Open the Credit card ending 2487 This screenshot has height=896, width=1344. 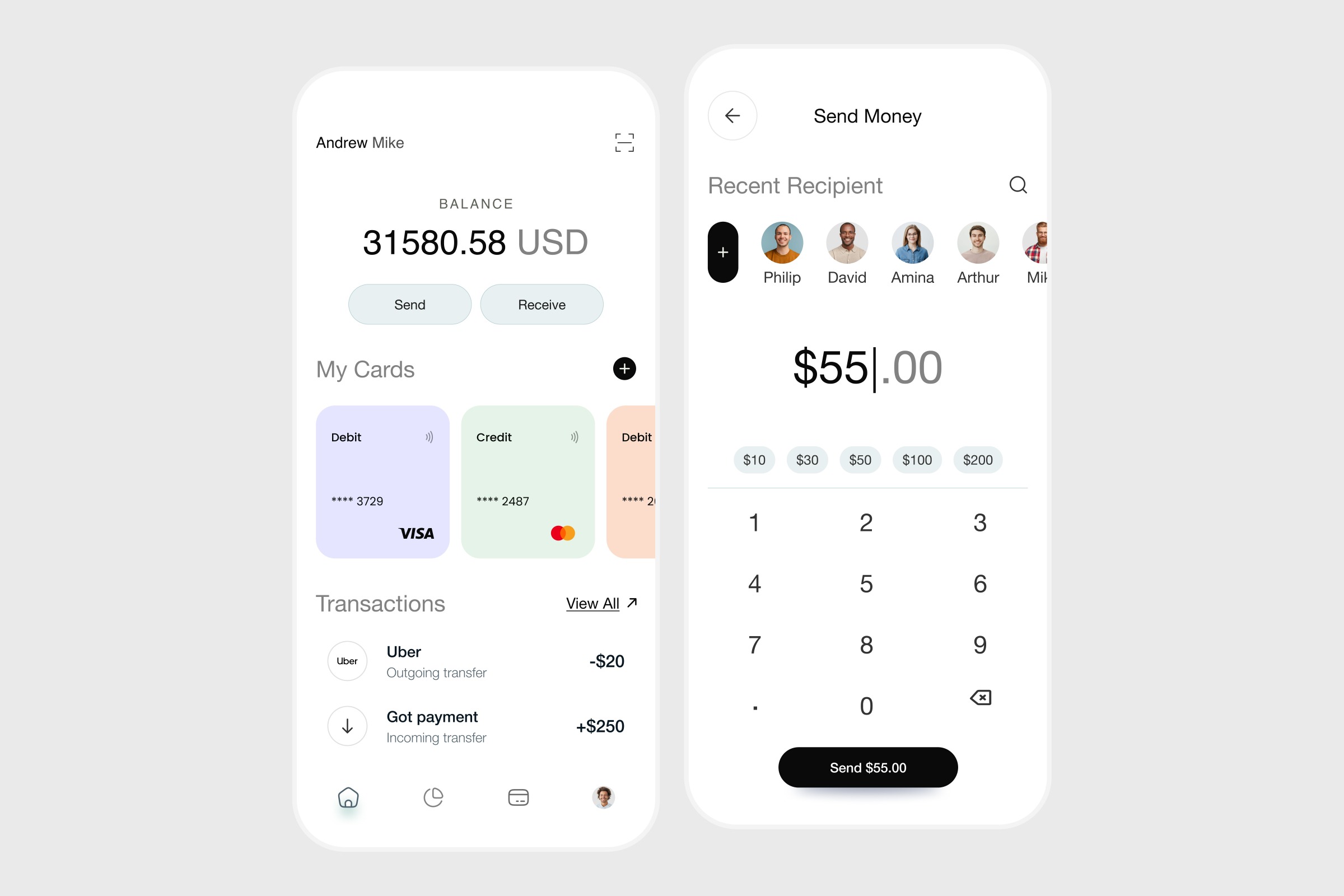coord(528,482)
